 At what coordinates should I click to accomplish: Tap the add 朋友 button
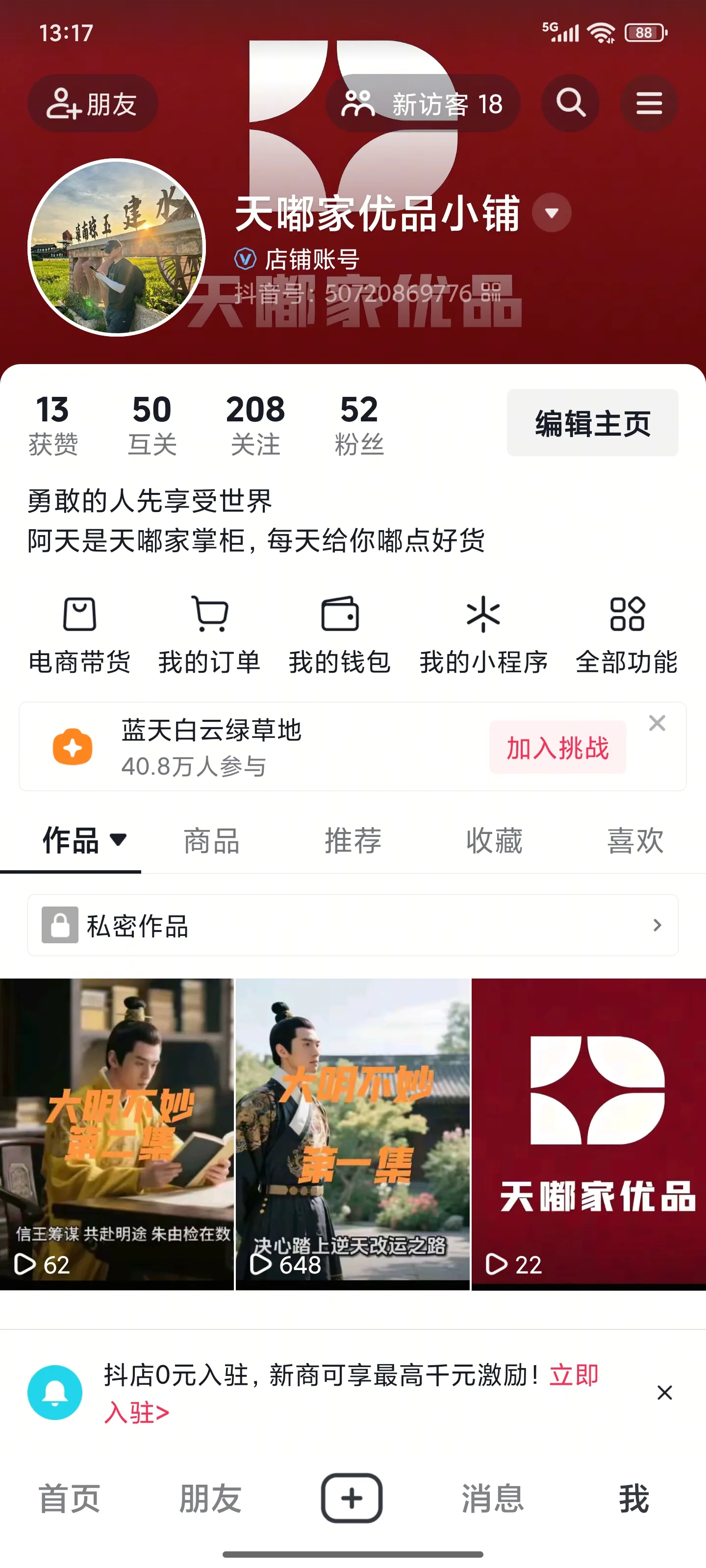tap(93, 103)
